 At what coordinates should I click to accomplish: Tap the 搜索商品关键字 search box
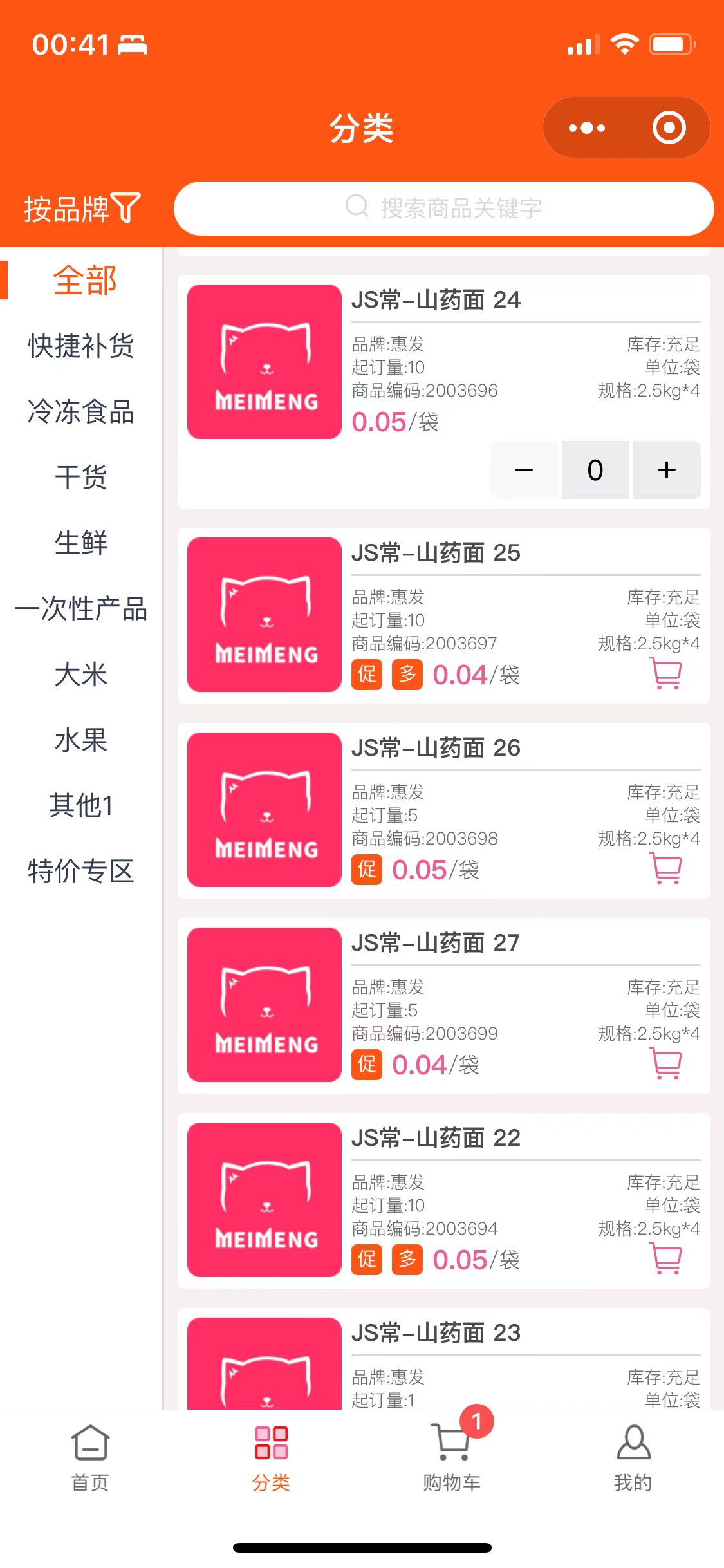(444, 208)
